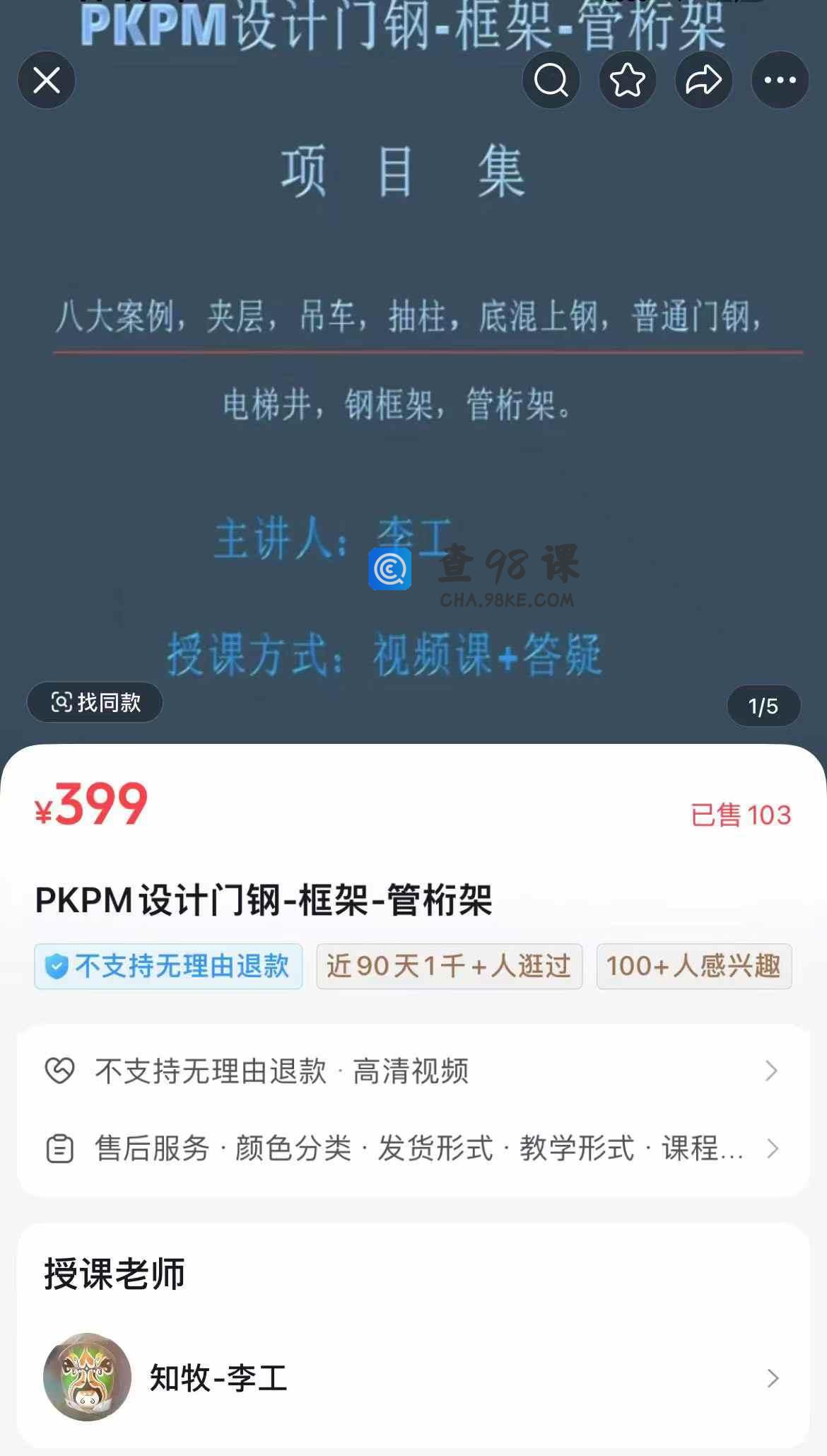Open the 不支持无理由退款 · 高清视频 row

(413, 1071)
